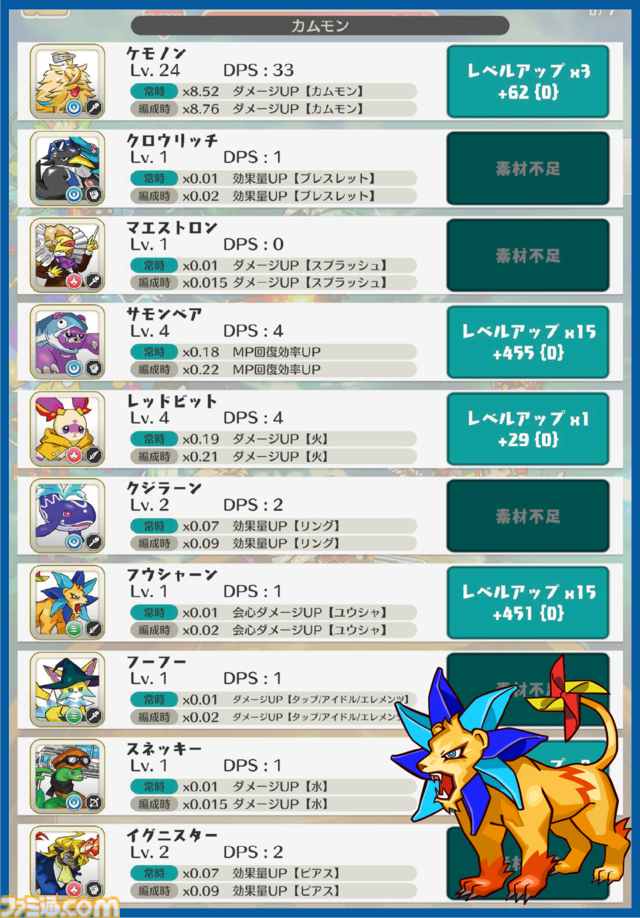Open サモンベア portrait details

tap(66, 342)
